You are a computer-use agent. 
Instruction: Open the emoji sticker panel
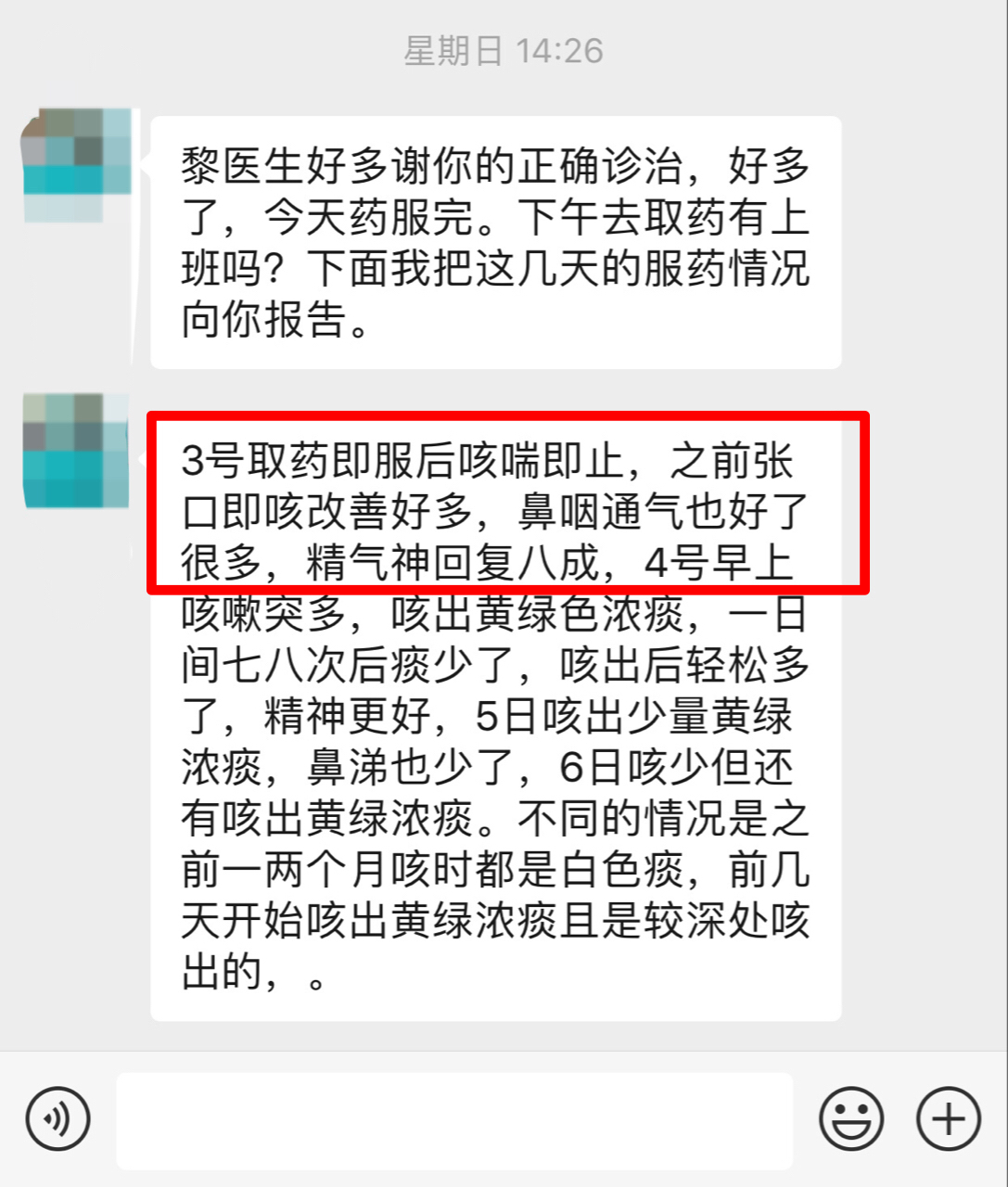pyautogui.click(x=851, y=1119)
